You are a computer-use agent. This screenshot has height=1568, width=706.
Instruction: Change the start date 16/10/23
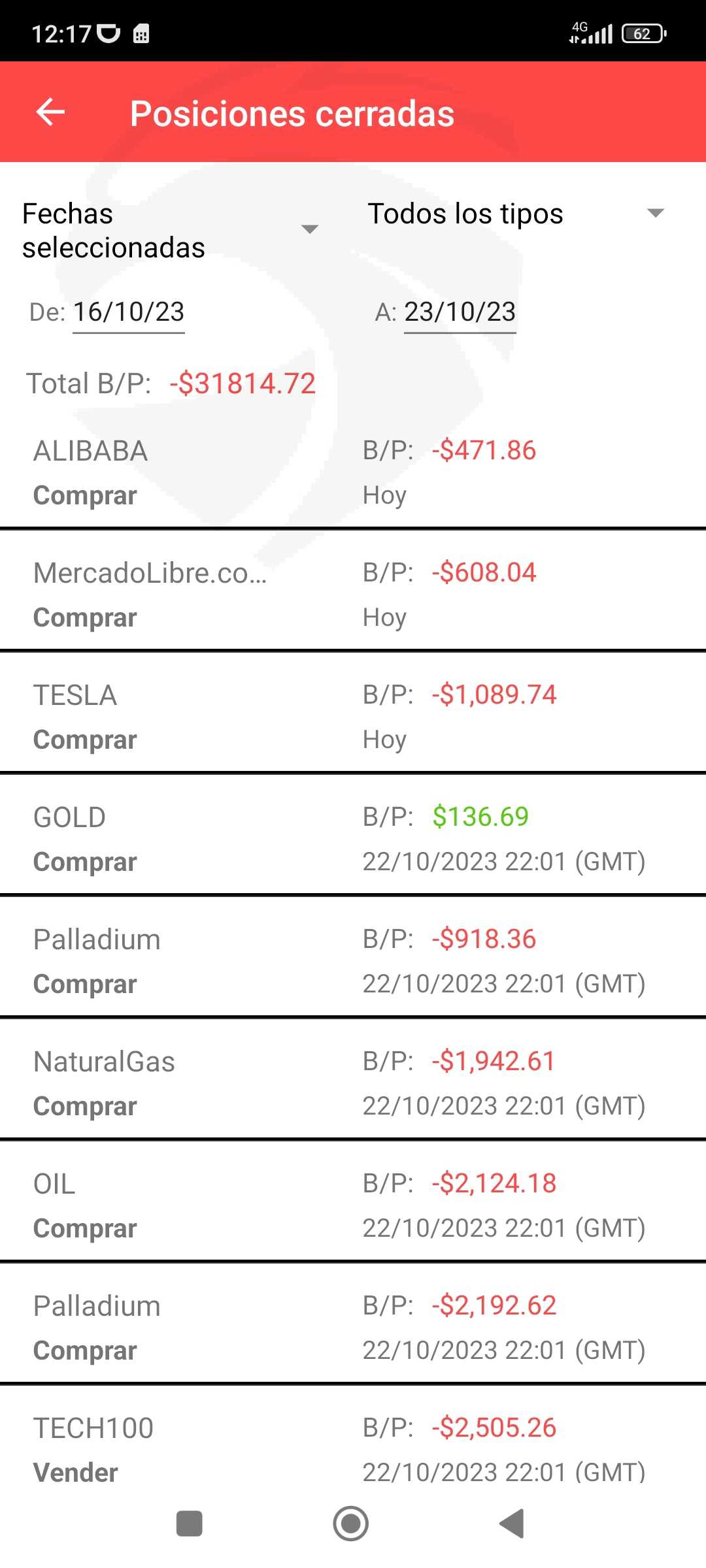[x=128, y=312]
